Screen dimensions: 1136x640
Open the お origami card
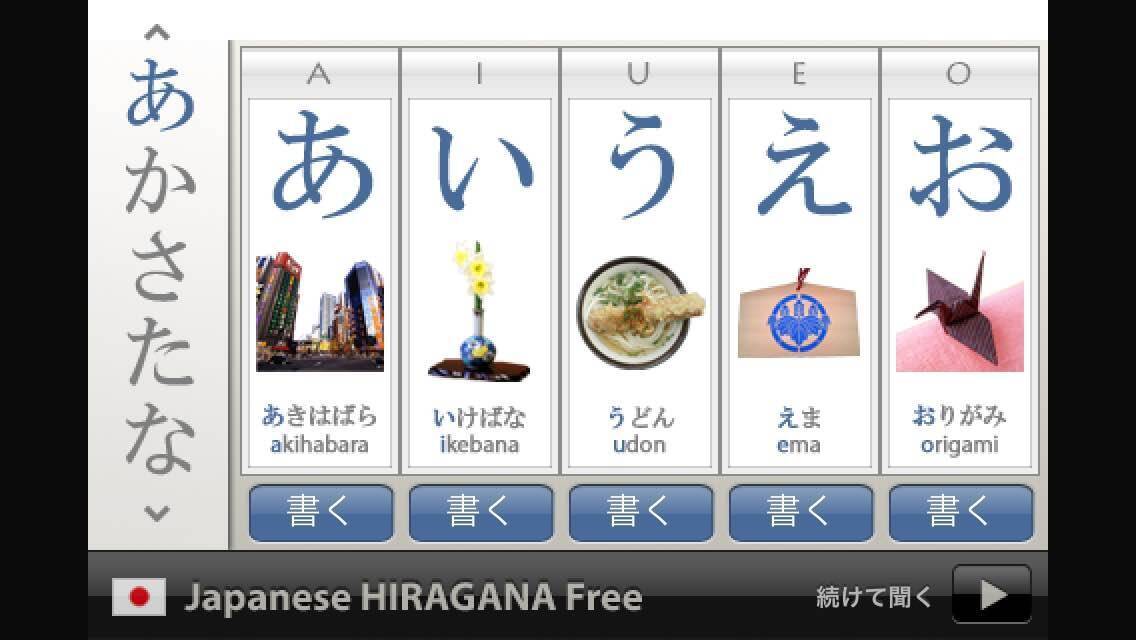[x=960, y=283]
